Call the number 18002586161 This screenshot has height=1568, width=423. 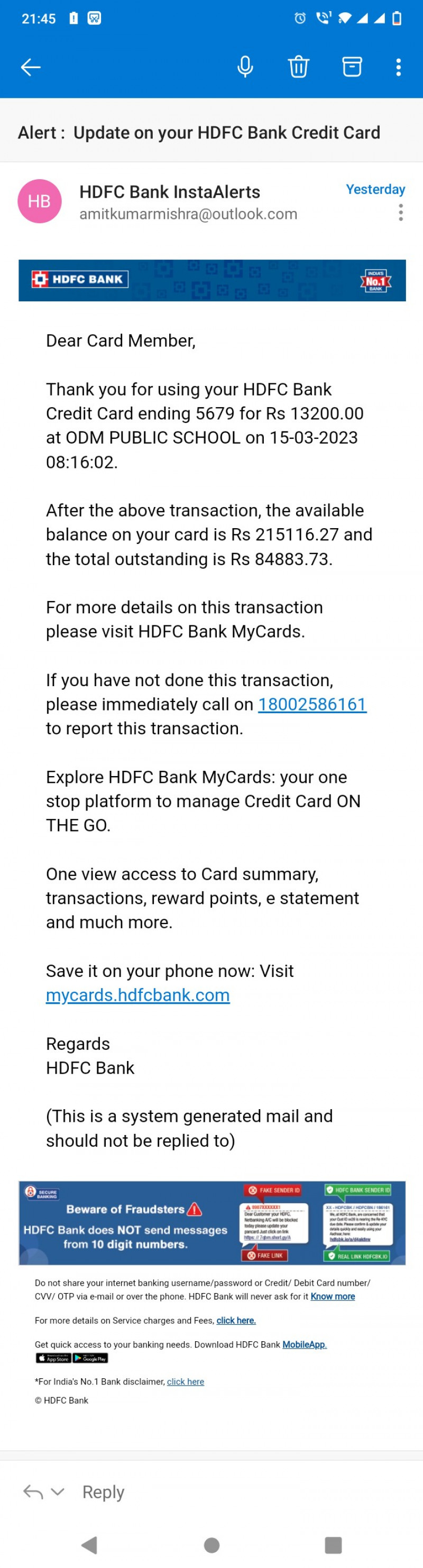(312, 704)
